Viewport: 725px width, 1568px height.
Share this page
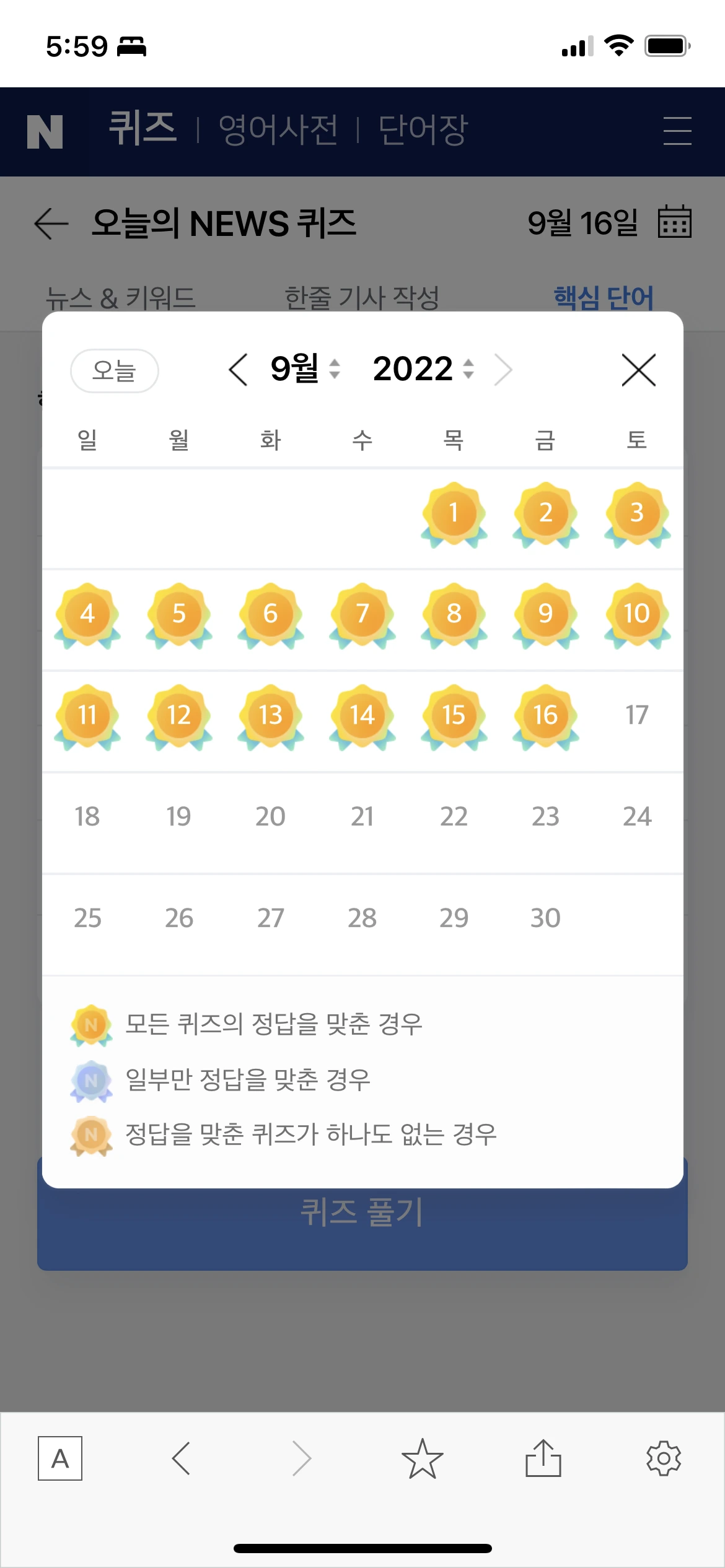543,1458
